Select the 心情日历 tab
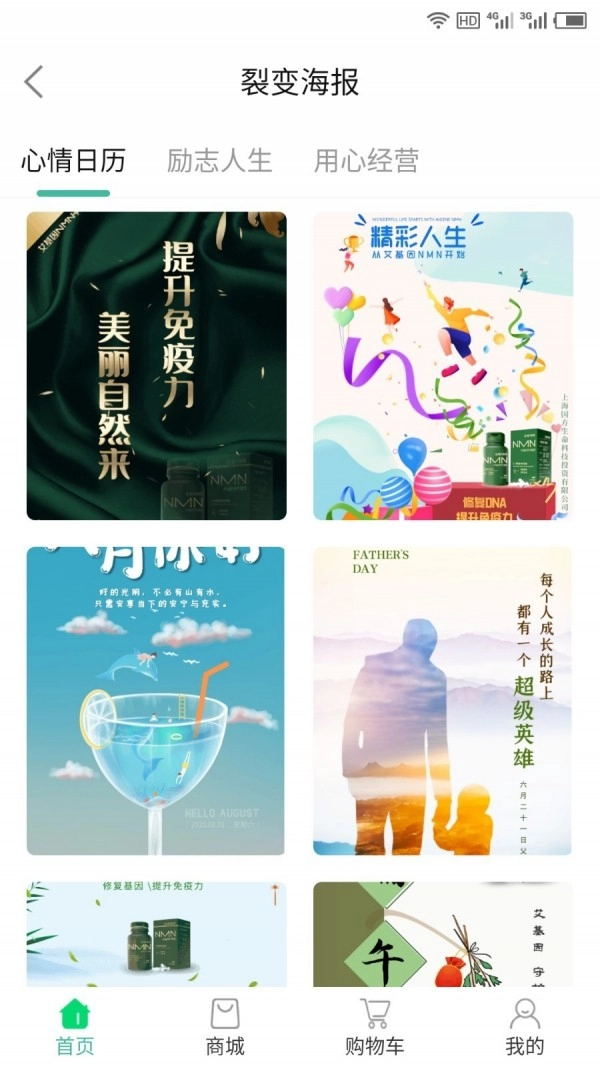 (74, 161)
